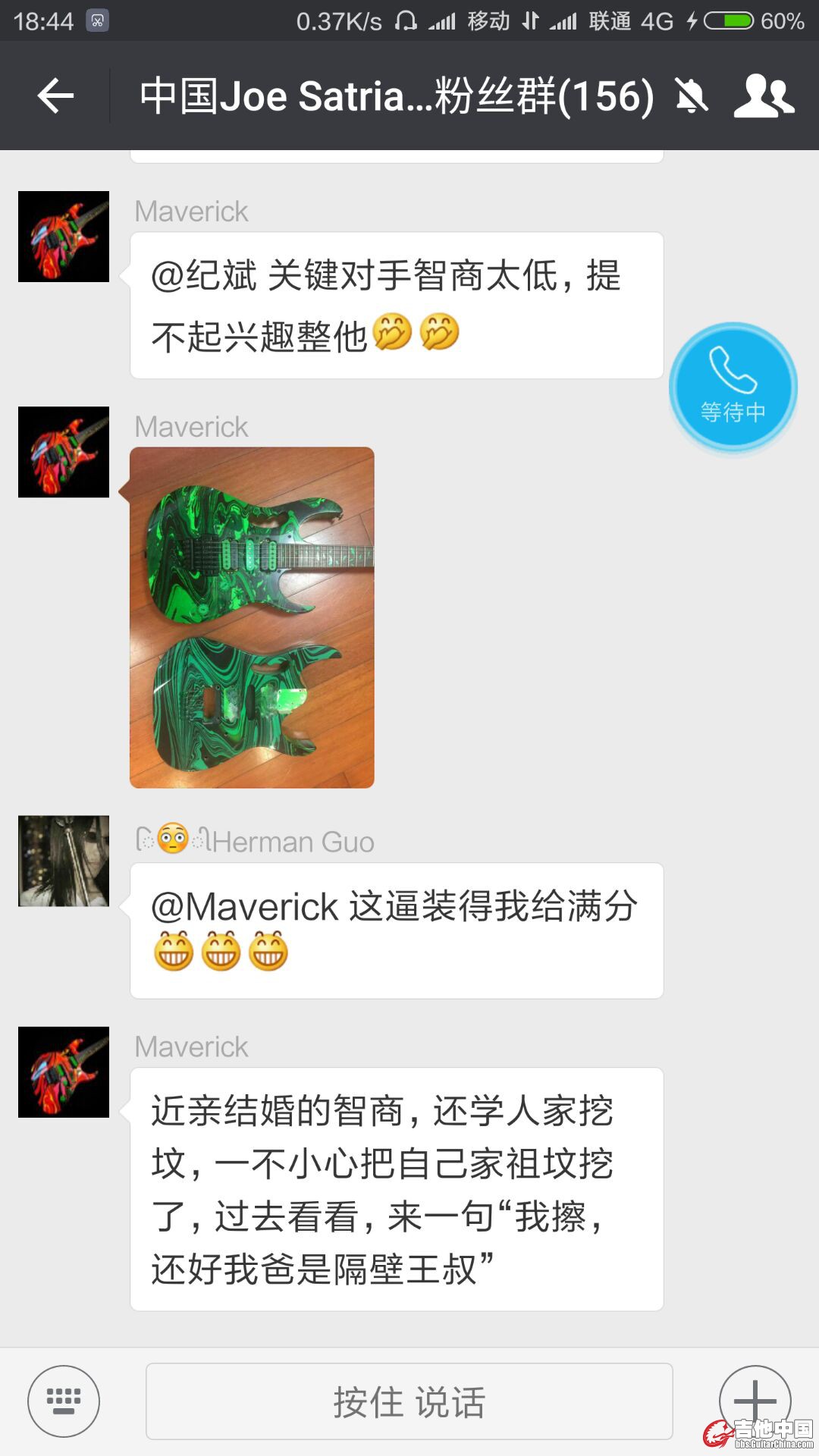819x1456 pixels.
Task: Go back from the group chat
Action: [55, 96]
